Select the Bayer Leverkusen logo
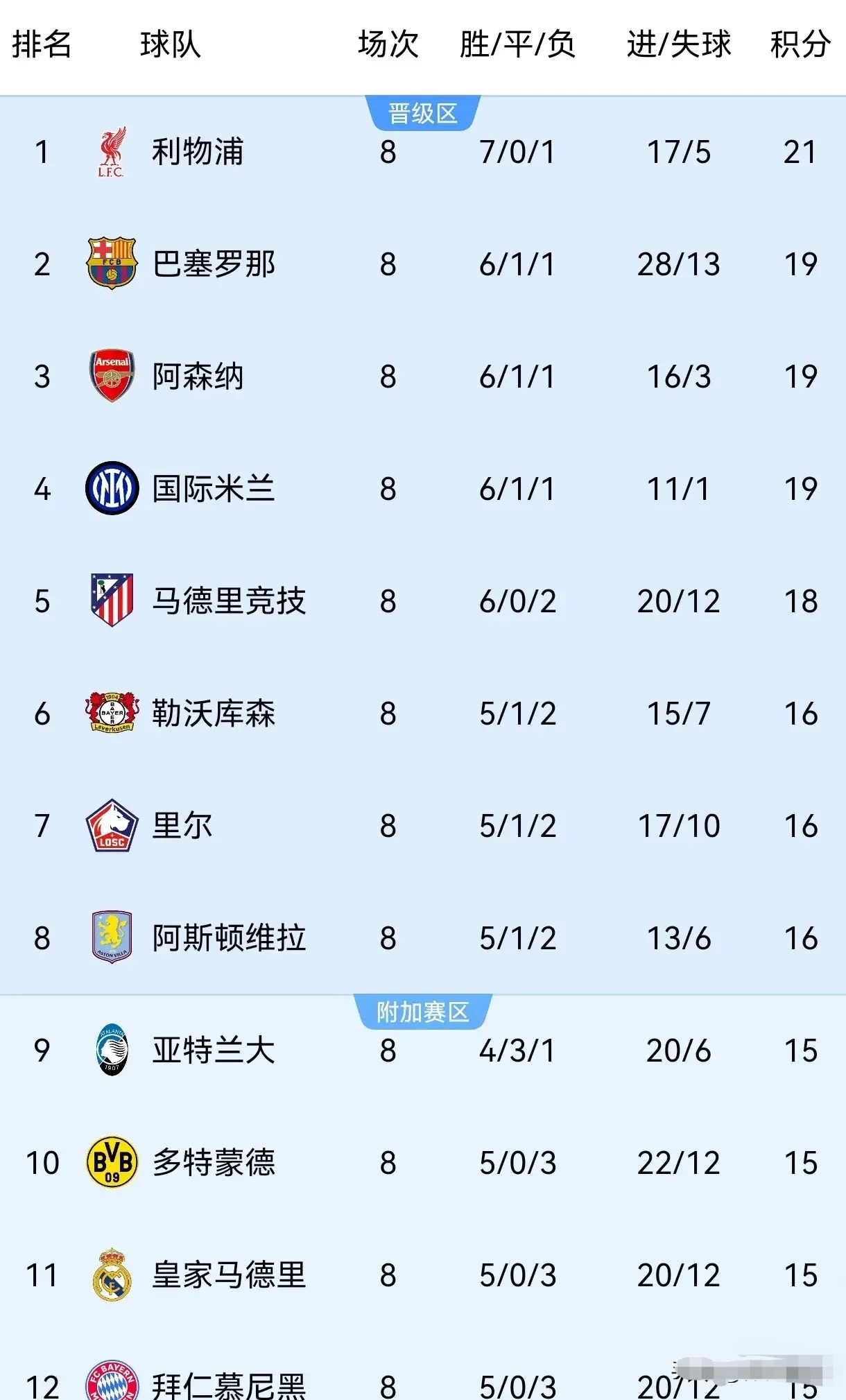The image size is (846, 1400). 111,714
